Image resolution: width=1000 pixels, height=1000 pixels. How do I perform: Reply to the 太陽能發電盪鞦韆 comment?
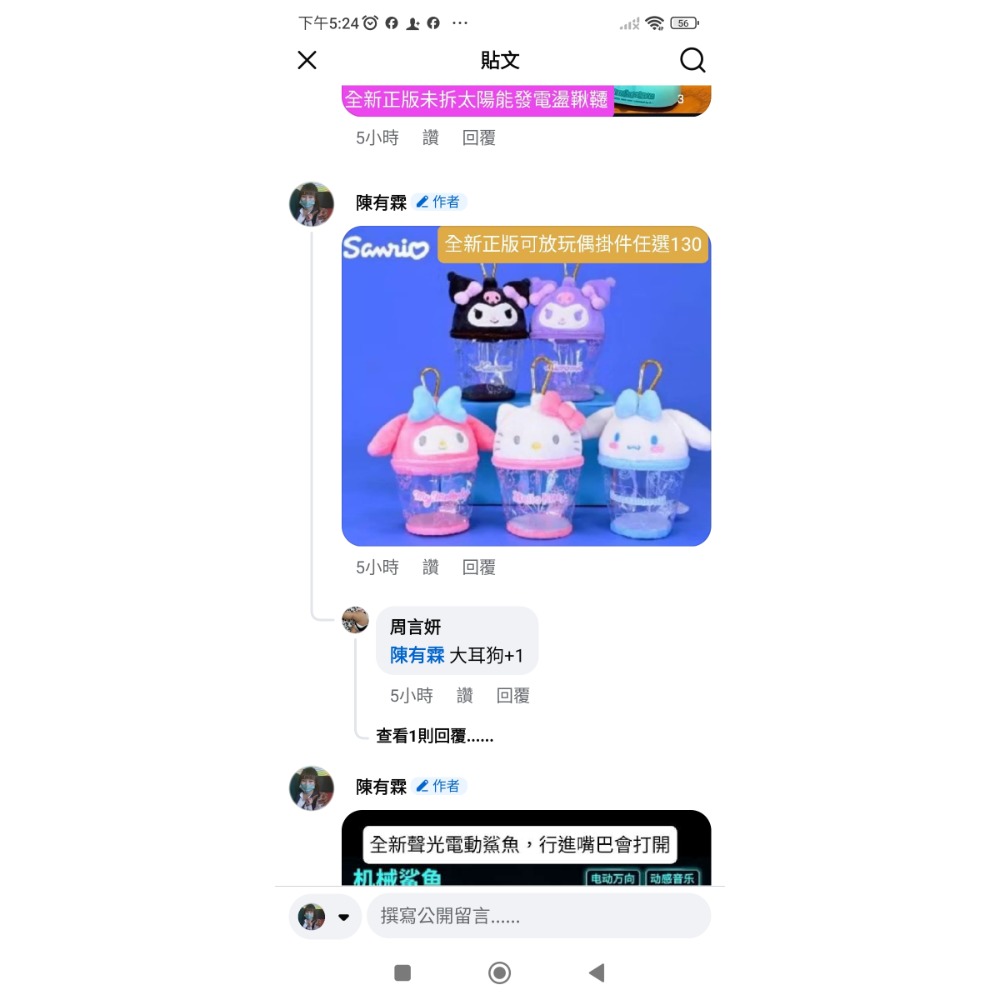(x=479, y=138)
